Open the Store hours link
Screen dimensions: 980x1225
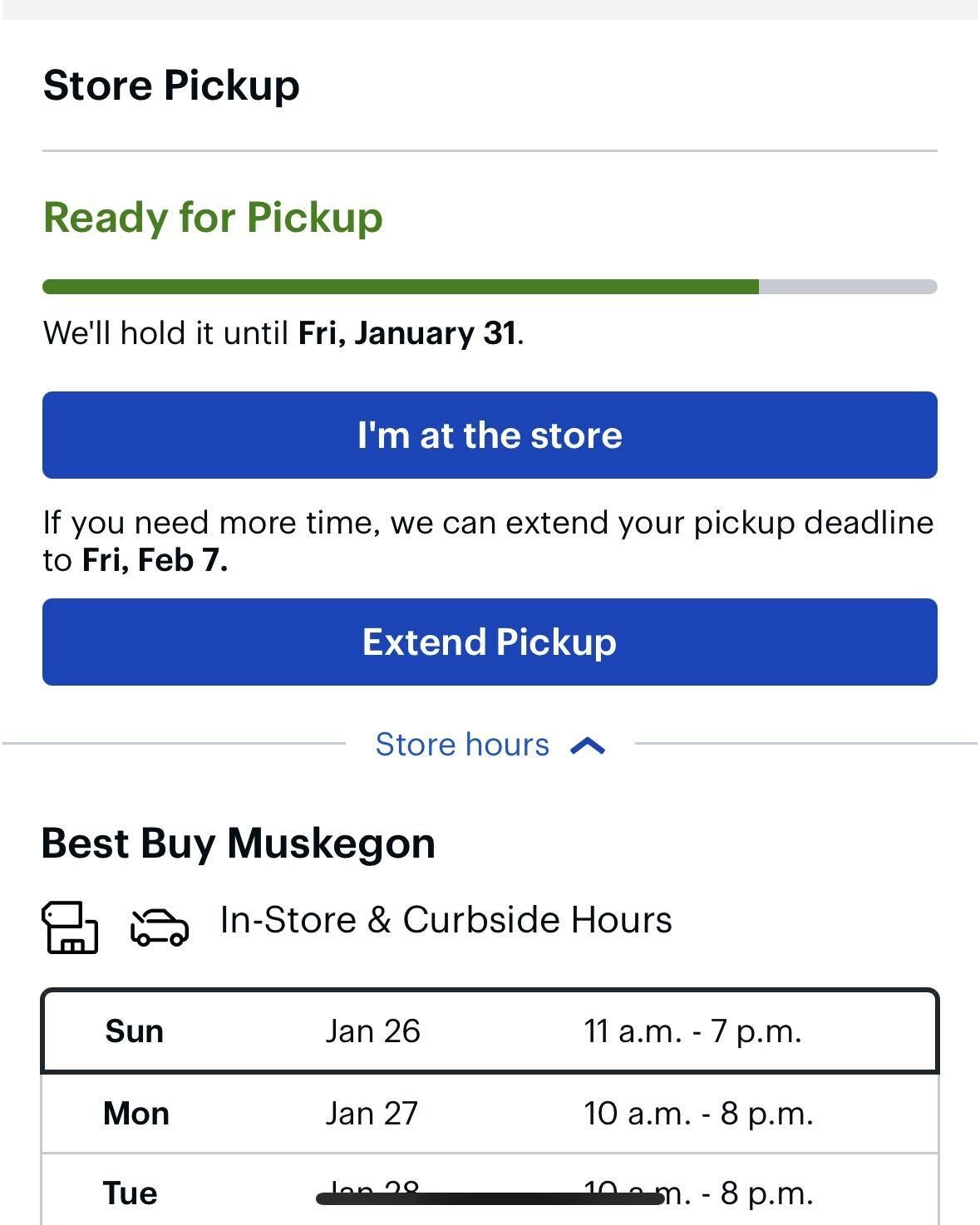pos(461,745)
